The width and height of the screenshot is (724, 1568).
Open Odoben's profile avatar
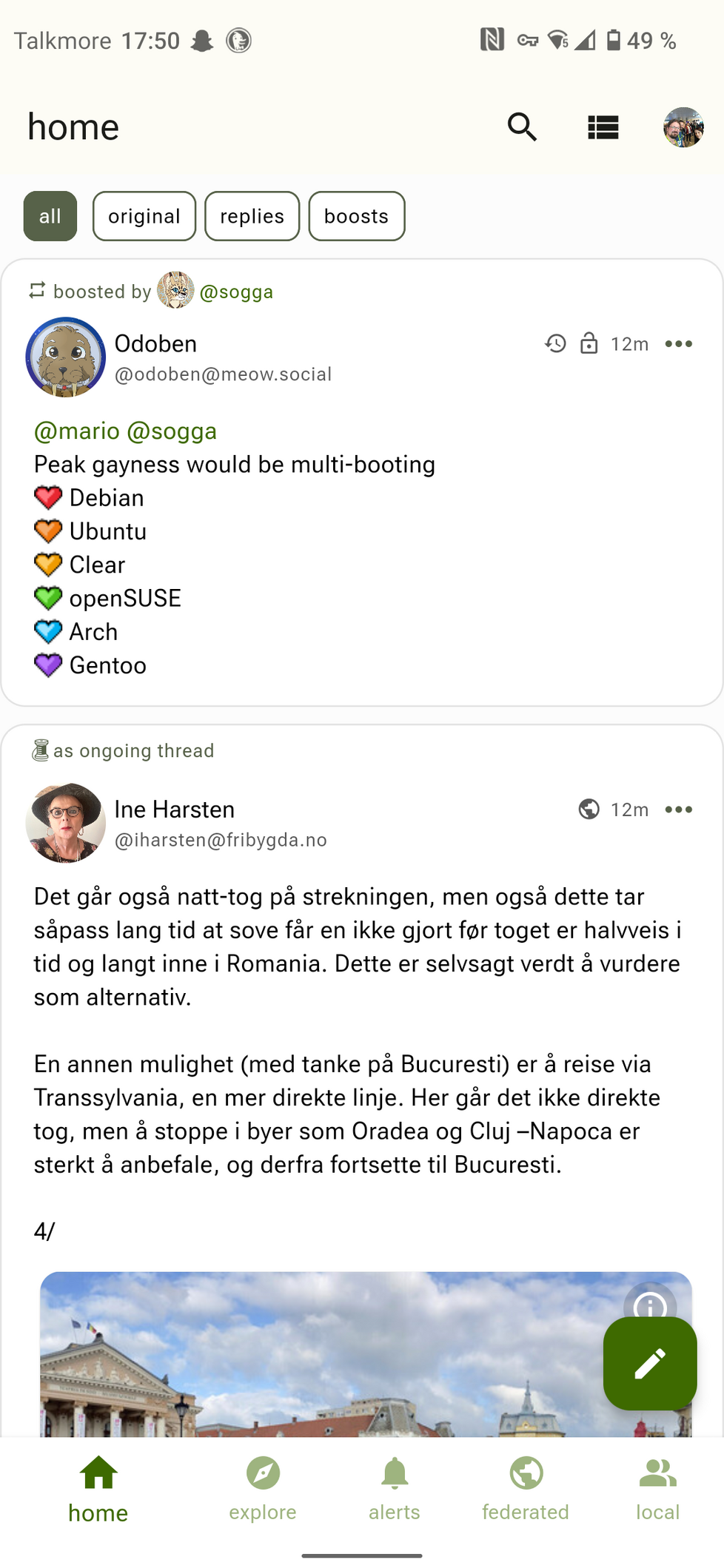66,357
